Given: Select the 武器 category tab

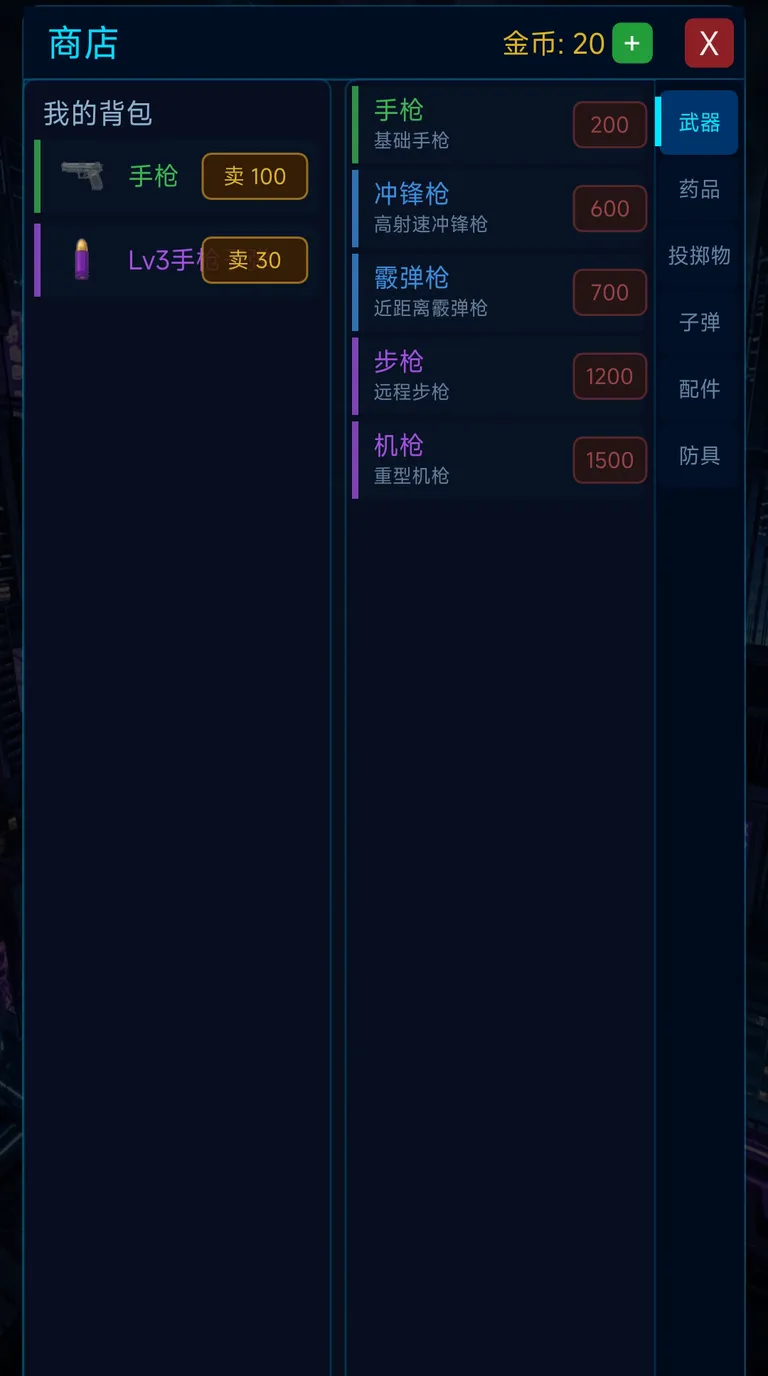Looking at the screenshot, I should click(699, 123).
